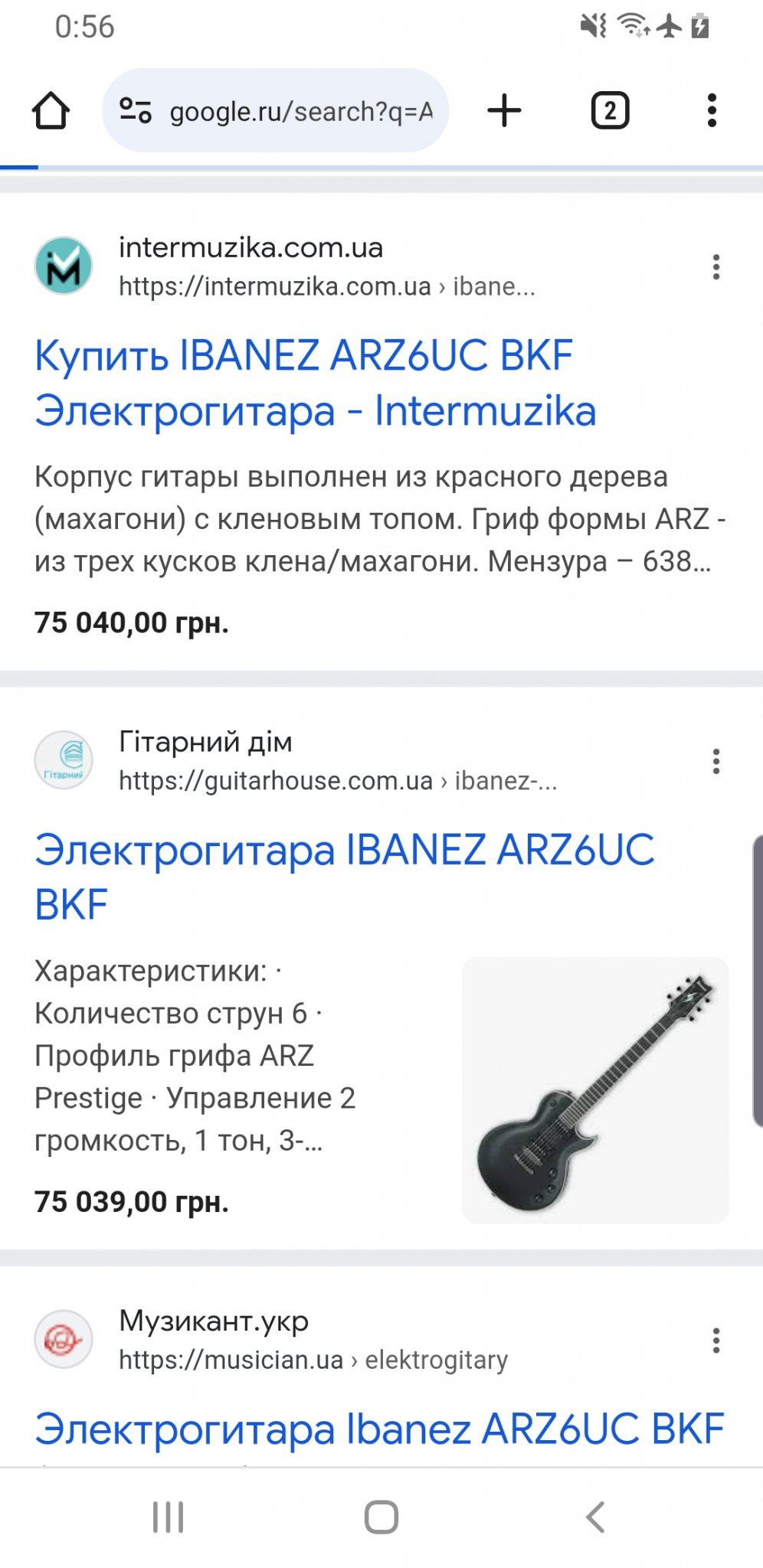Open a new browser tab
Viewport: 763px width, 1568px height.
click(504, 111)
